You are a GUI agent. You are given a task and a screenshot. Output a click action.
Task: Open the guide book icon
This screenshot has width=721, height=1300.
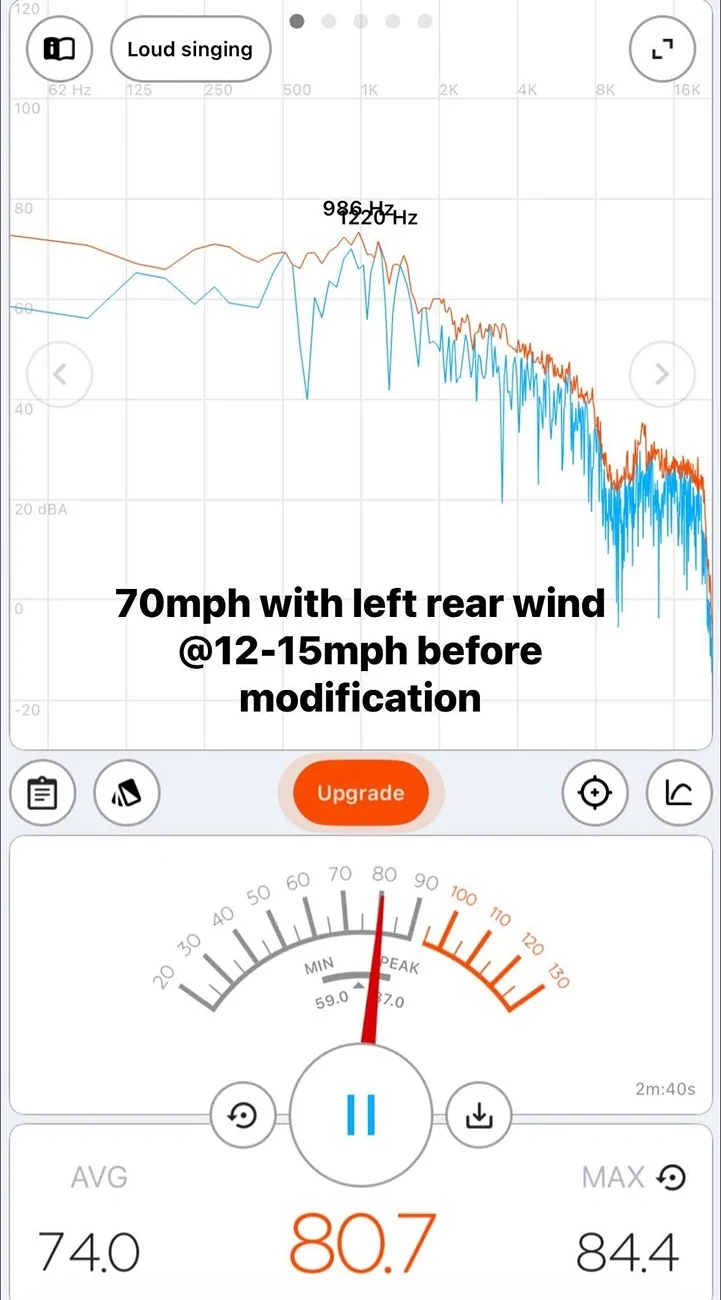click(x=59, y=49)
